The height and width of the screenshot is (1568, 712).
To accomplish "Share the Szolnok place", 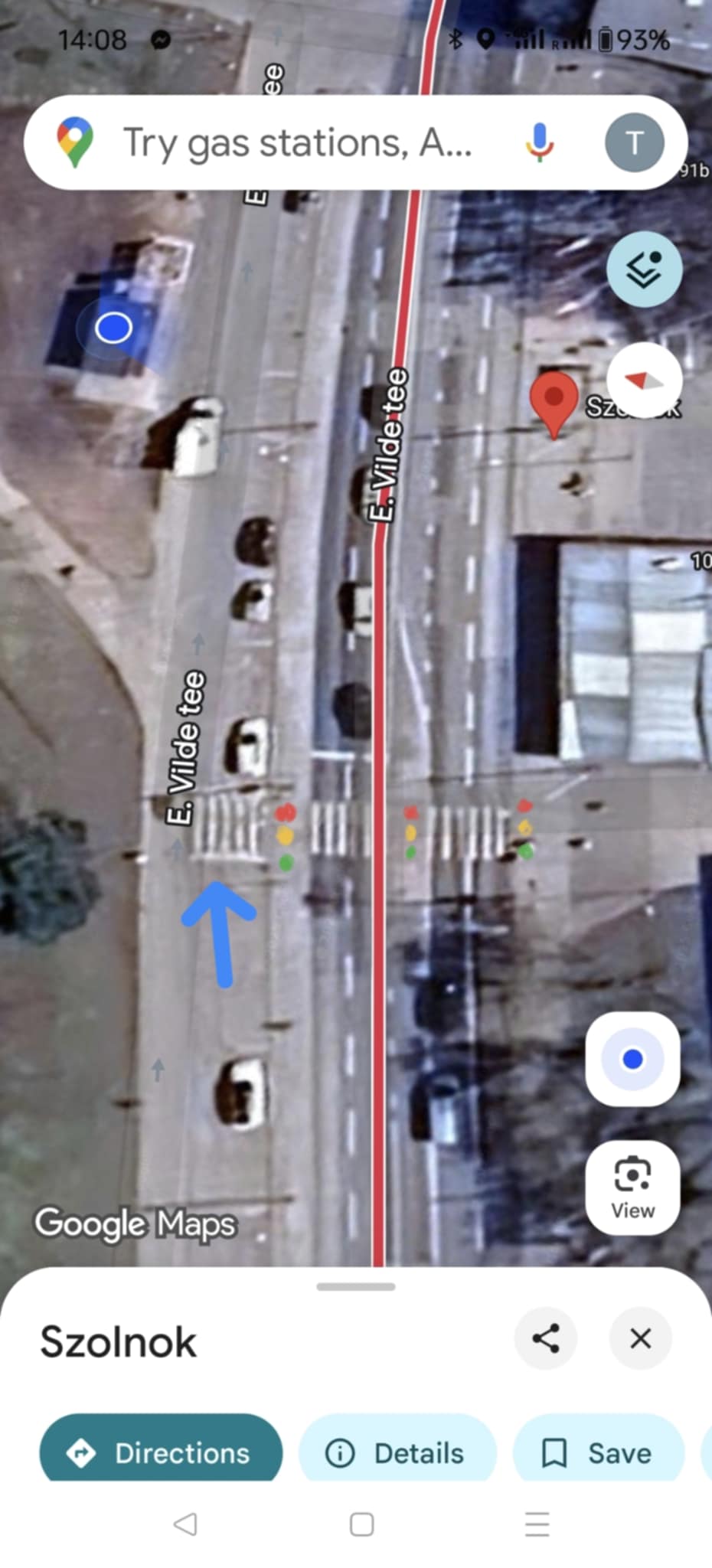I will (x=546, y=1338).
